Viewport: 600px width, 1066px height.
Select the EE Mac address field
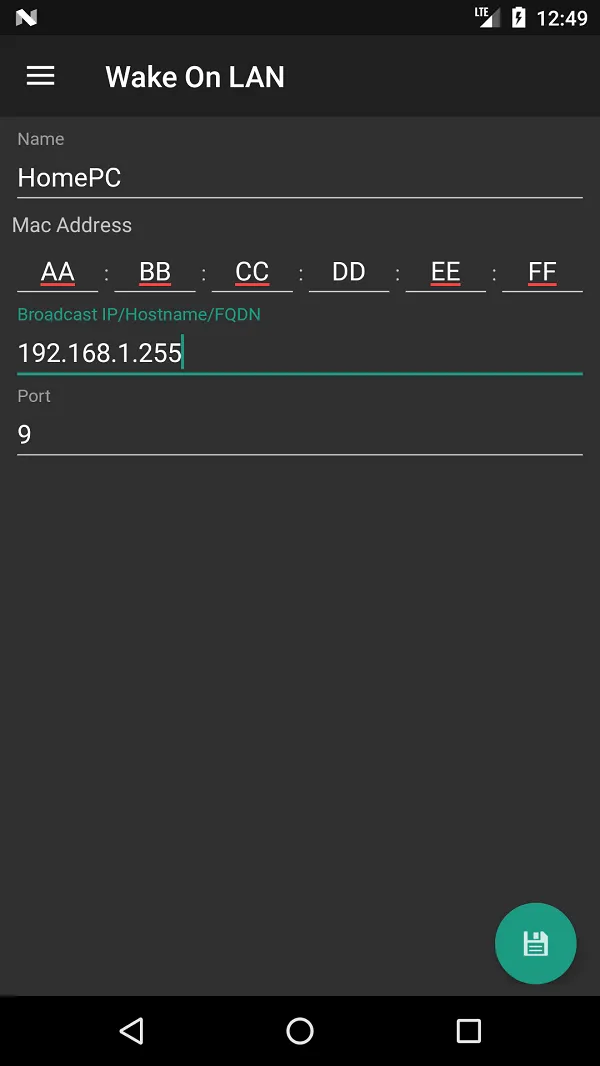[446, 272]
